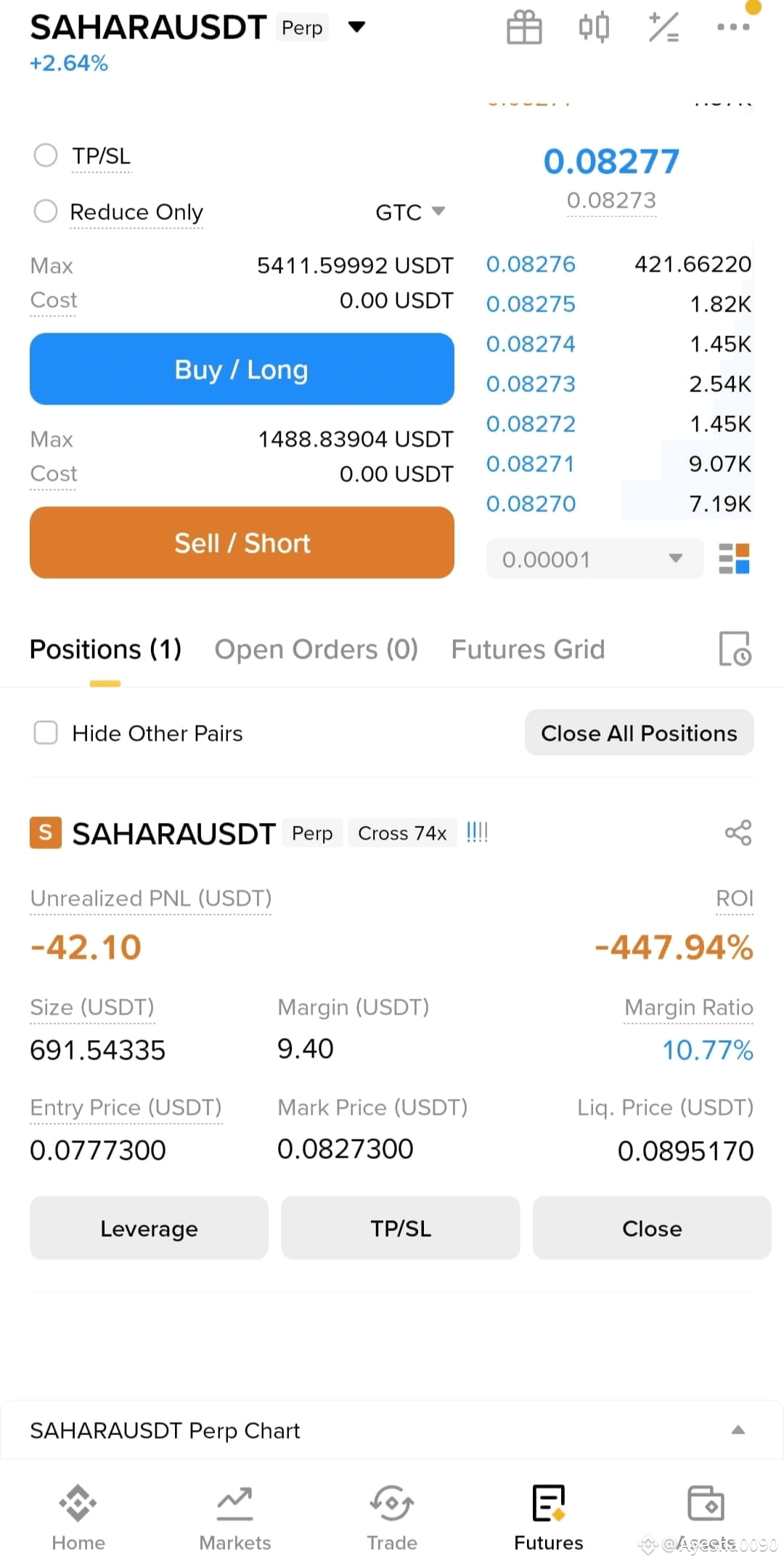The image size is (784, 1563).
Task: Open the calculator icon
Action: (x=663, y=28)
